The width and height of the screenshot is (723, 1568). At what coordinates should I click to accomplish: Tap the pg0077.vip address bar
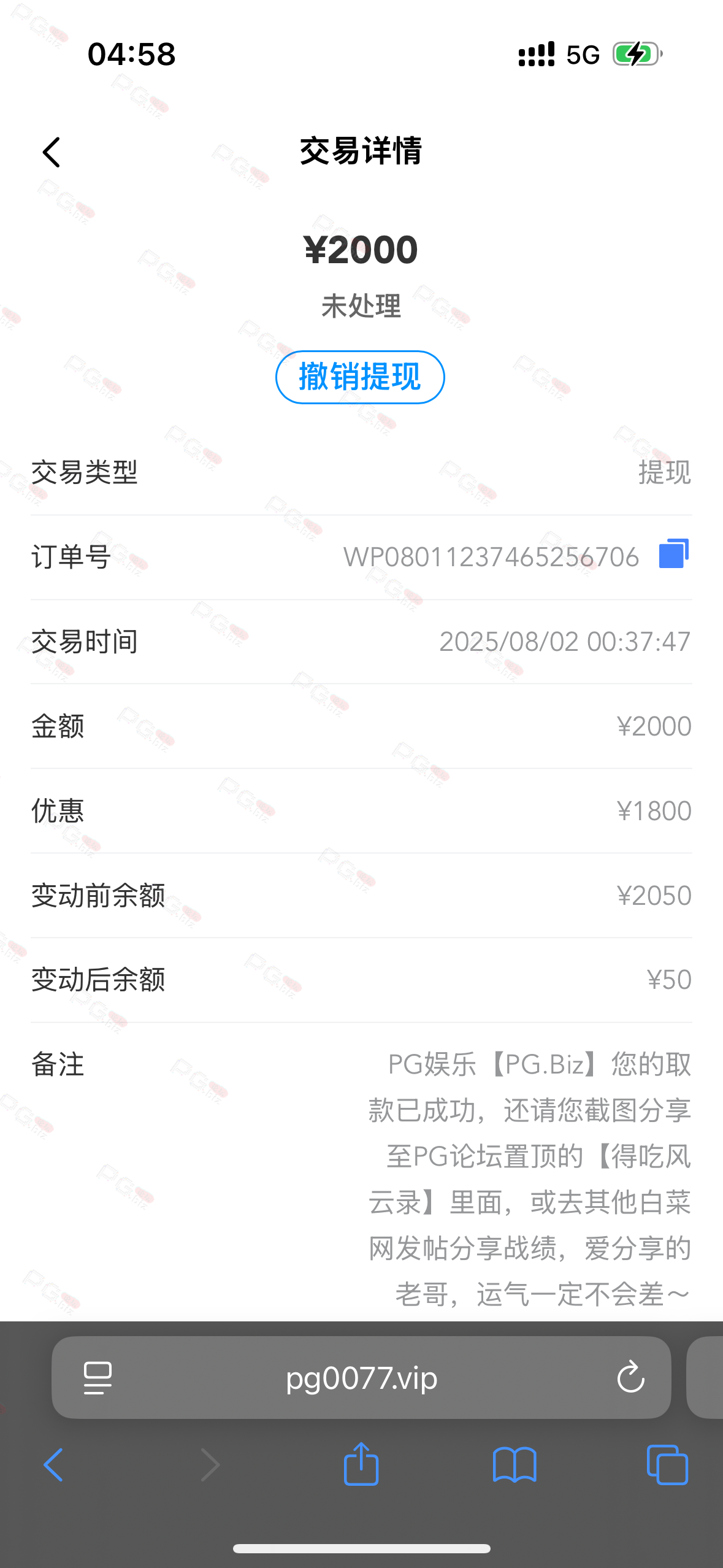point(361,1378)
